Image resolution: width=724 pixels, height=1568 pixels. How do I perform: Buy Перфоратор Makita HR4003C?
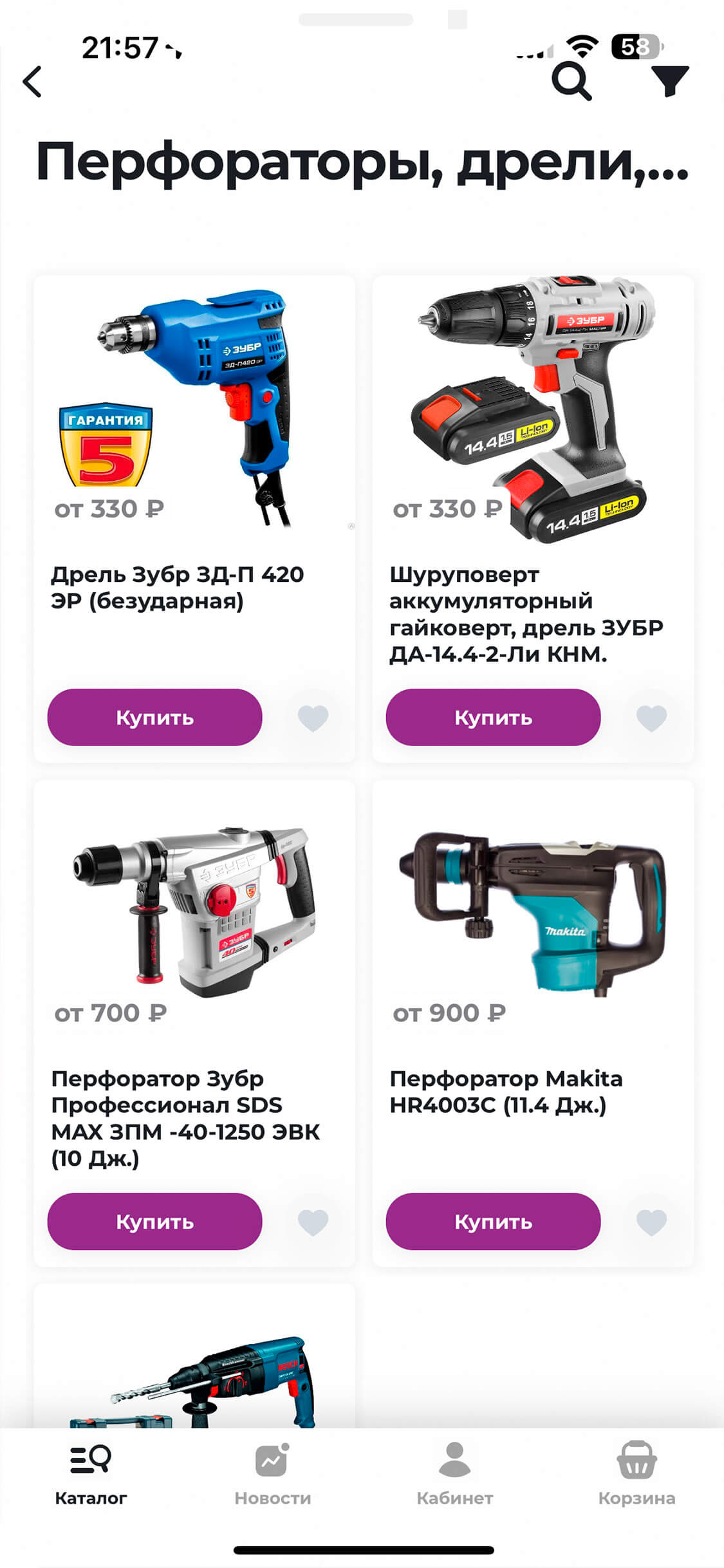point(493,1221)
